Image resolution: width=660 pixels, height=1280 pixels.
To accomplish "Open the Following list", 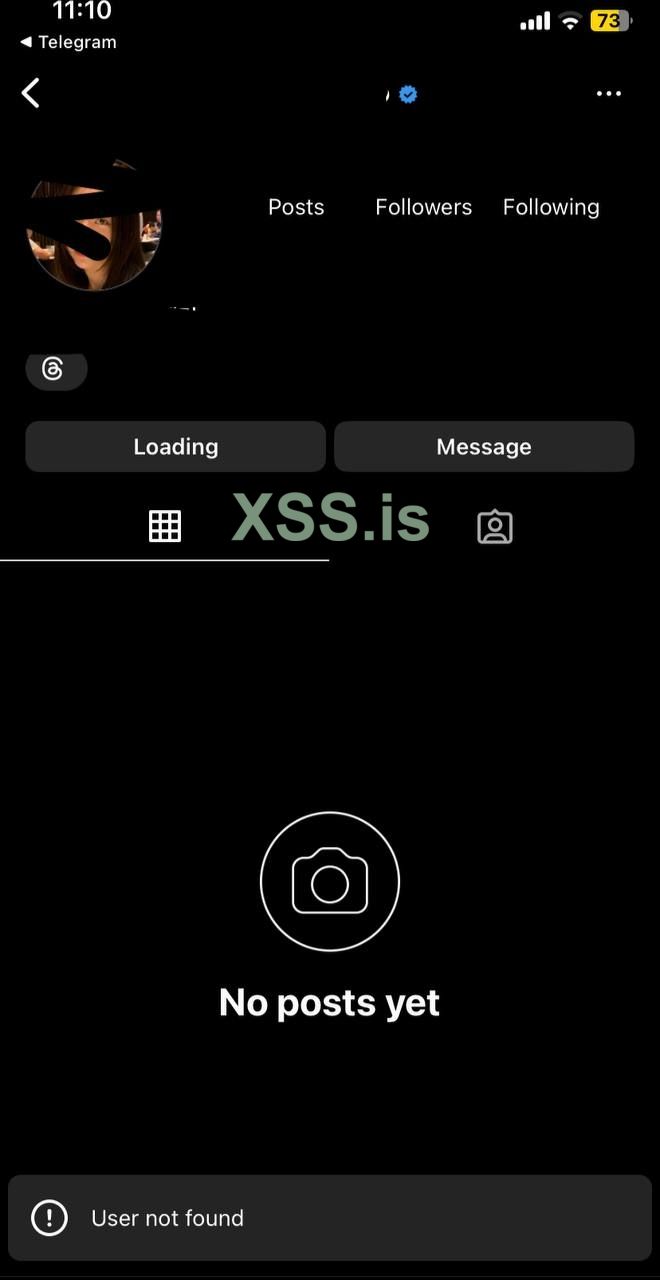I will click(x=551, y=207).
